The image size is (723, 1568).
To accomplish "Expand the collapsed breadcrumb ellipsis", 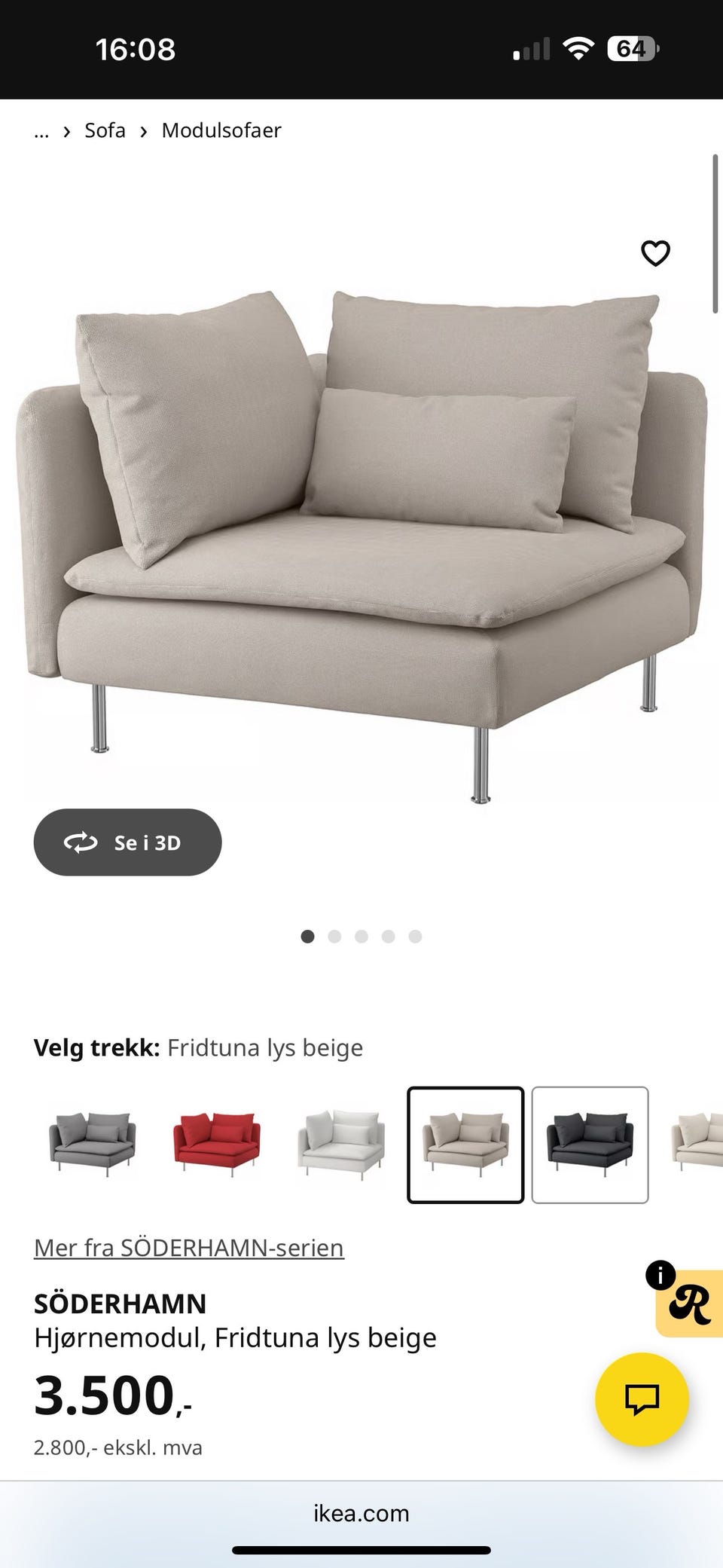I will [x=41, y=131].
